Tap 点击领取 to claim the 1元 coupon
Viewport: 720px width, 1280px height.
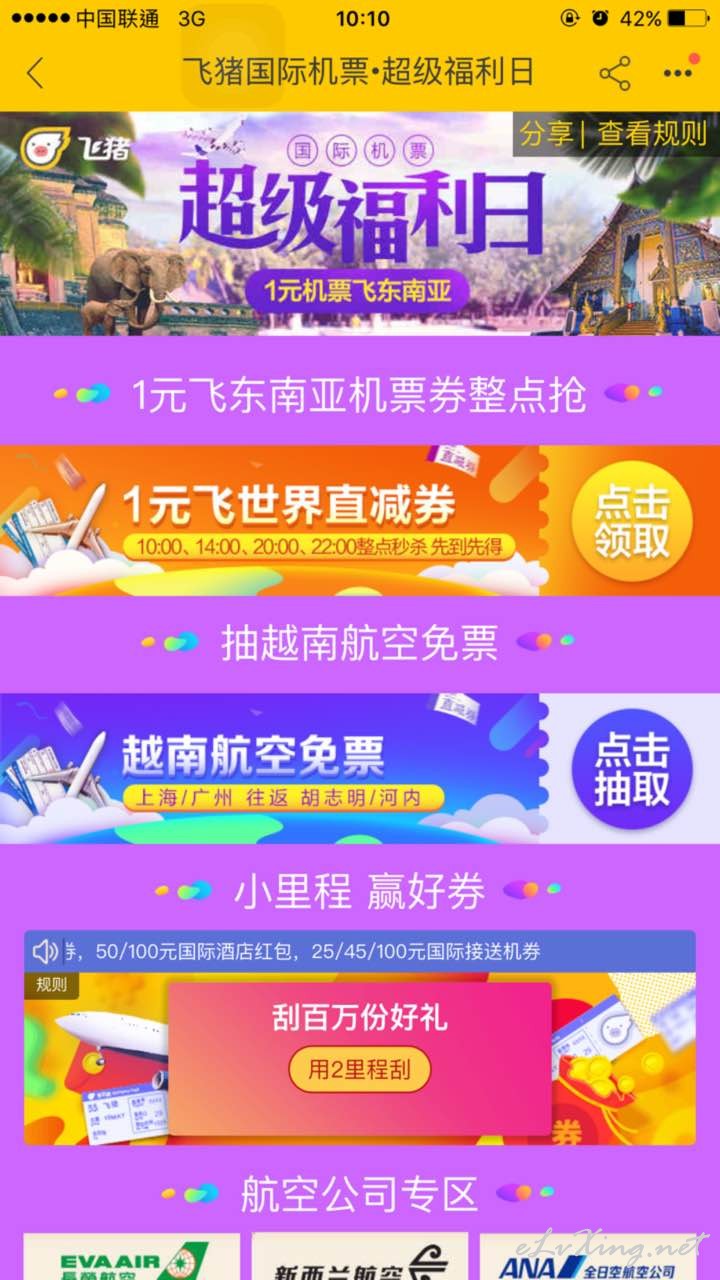coord(632,521)
